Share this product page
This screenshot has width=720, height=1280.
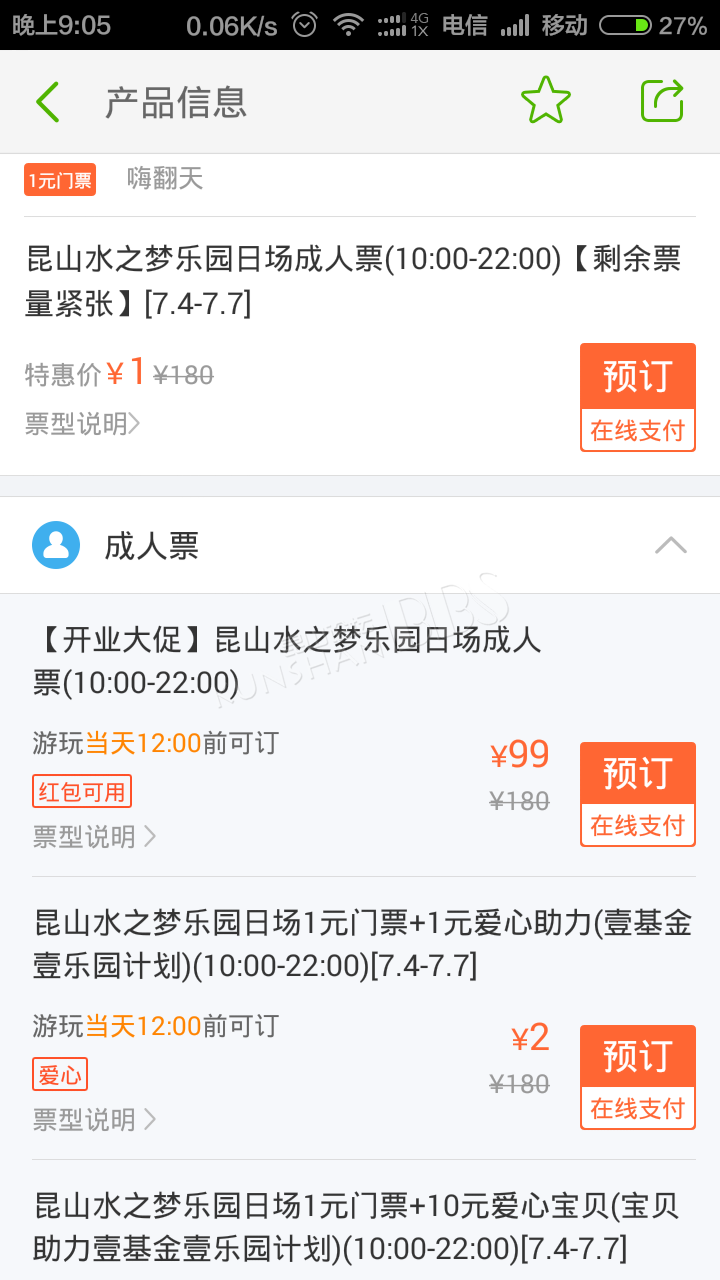click(x=662, y=101)
